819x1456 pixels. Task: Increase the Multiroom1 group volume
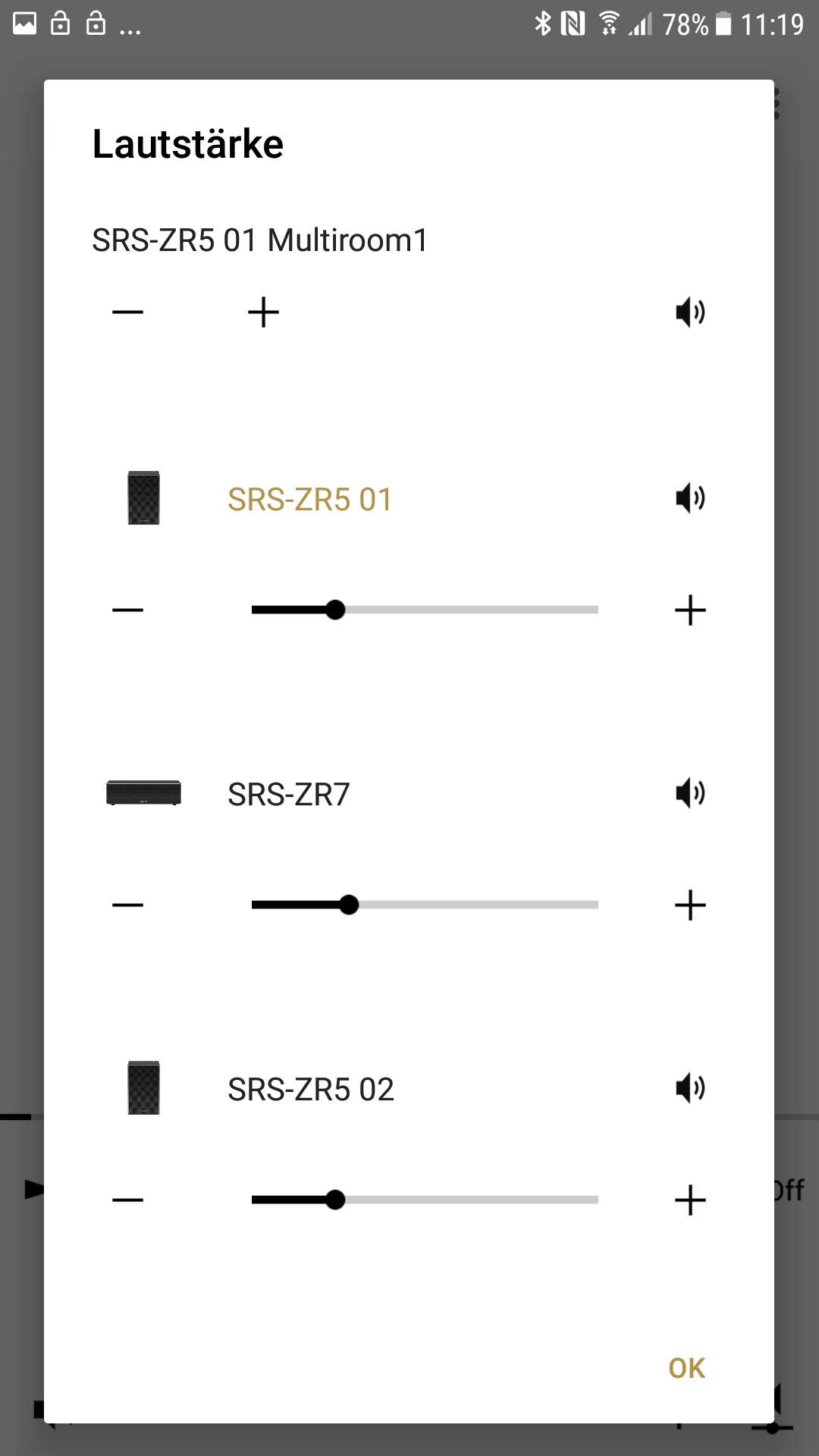tap(263, 312)
